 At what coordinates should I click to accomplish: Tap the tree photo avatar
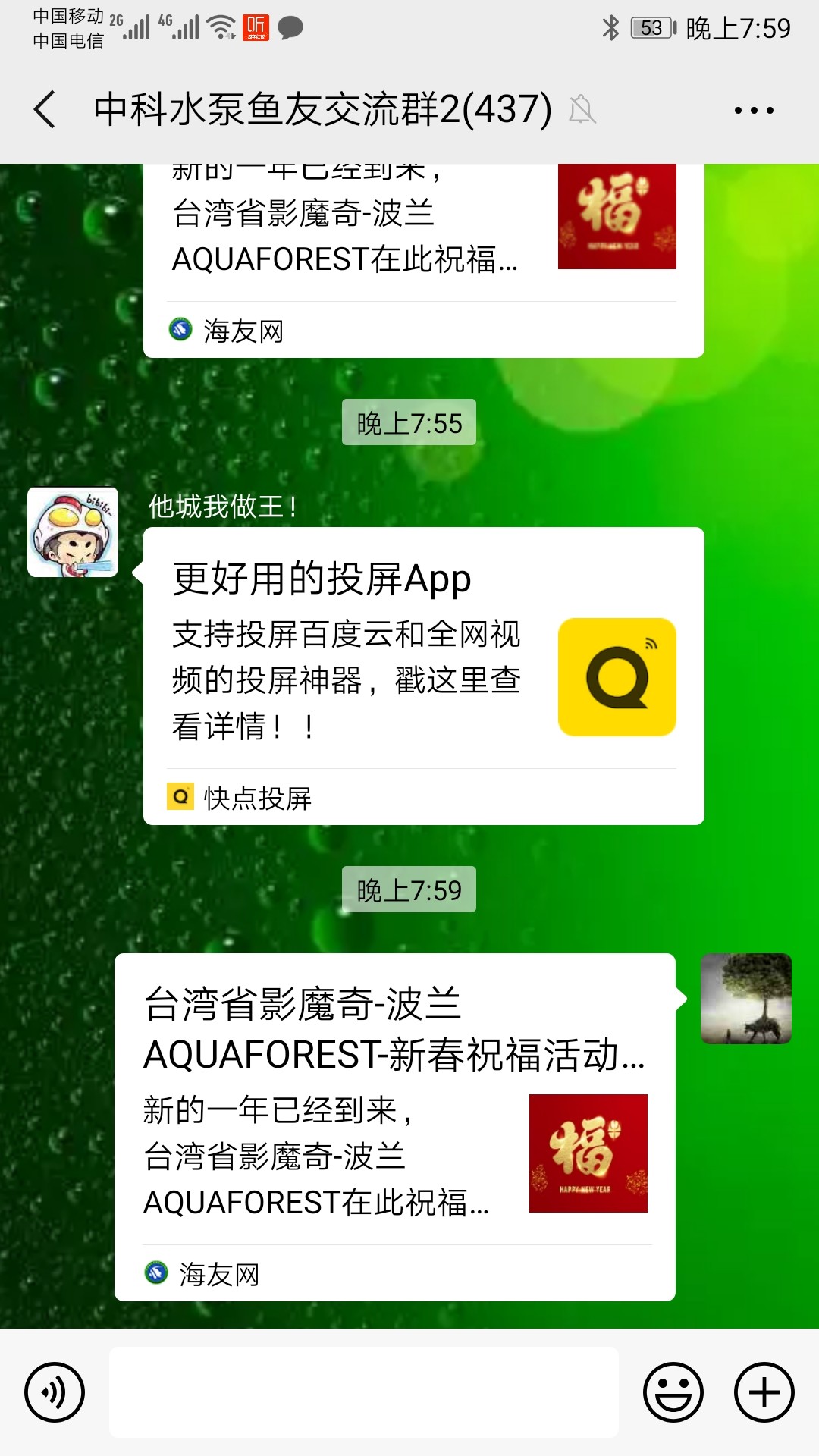745,999
